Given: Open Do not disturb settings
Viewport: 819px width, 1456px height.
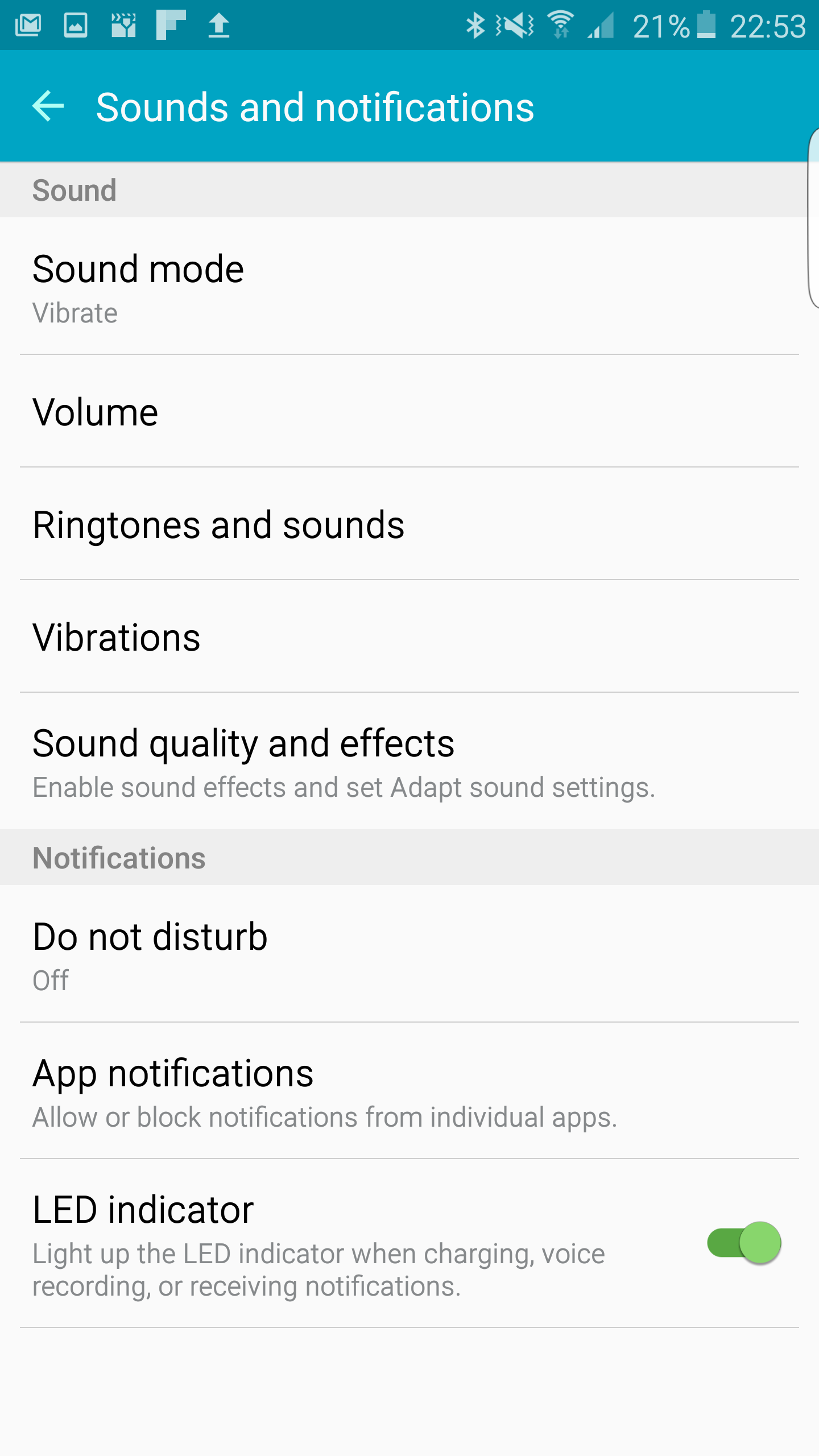Looking at the screenshot, I should pos(409,954).
